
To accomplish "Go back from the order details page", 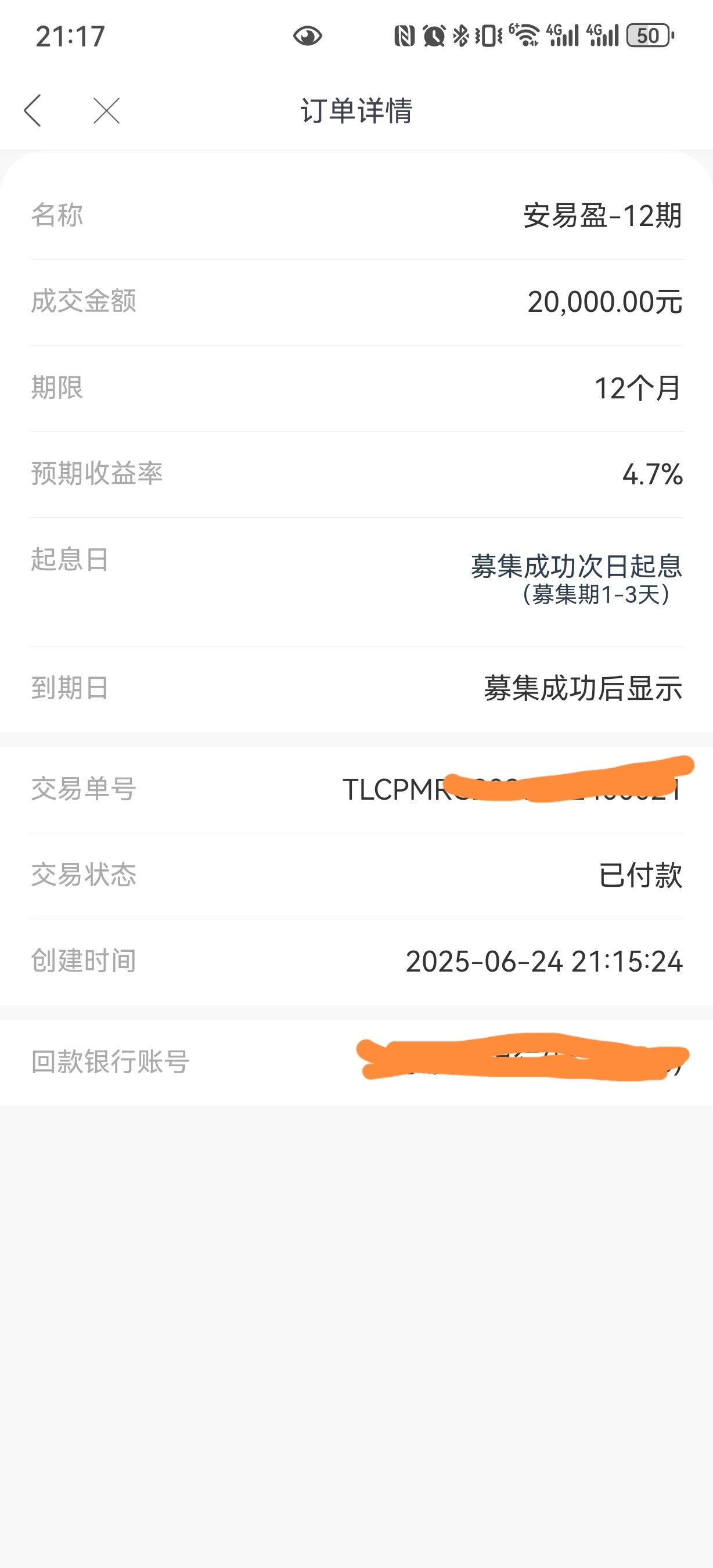I will pyautogui.click(x=33, y=110).
